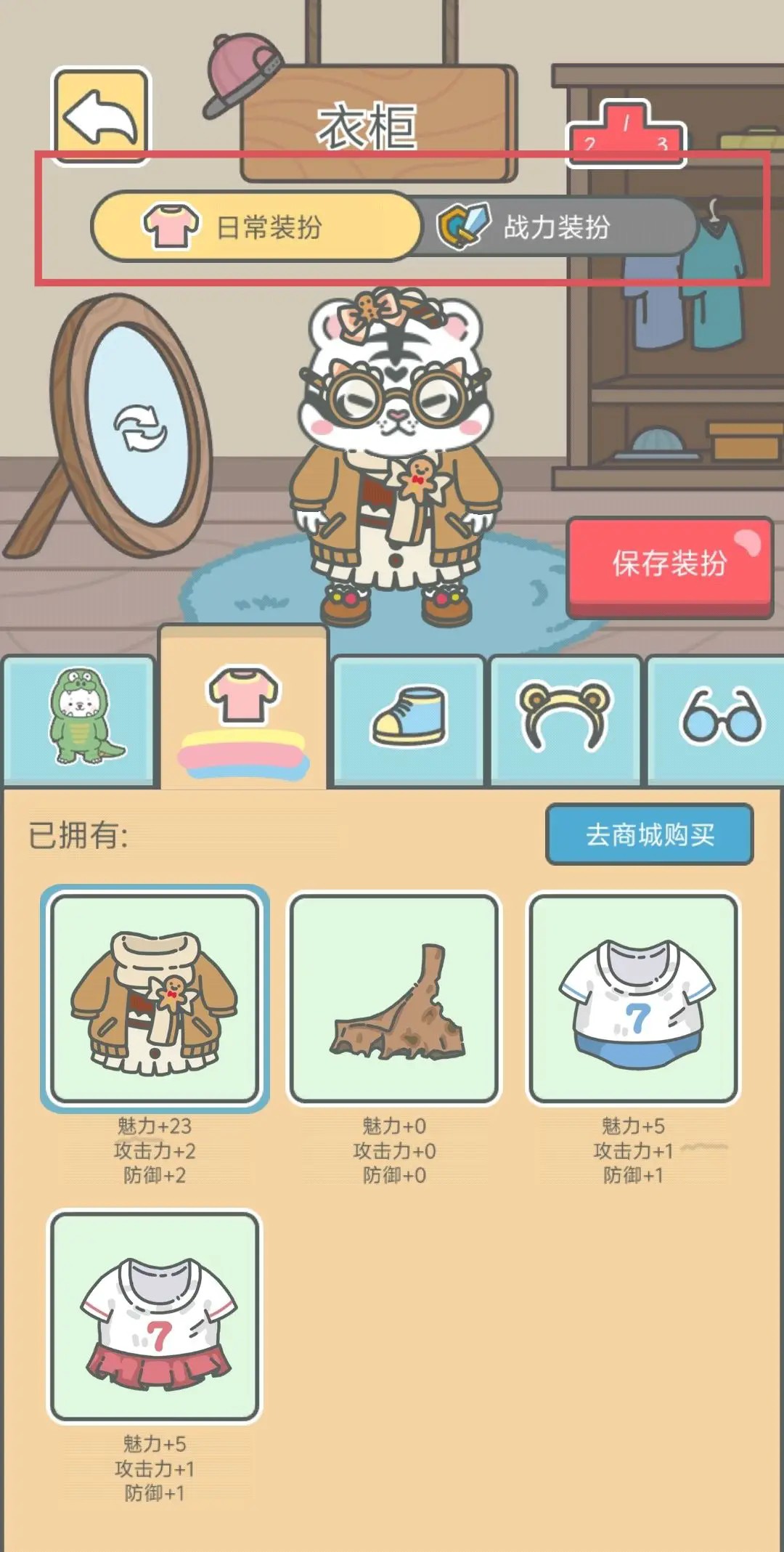Select the dinosaur costume category tab
This screenshot has width=784, height=1552.
coord(78,719)
